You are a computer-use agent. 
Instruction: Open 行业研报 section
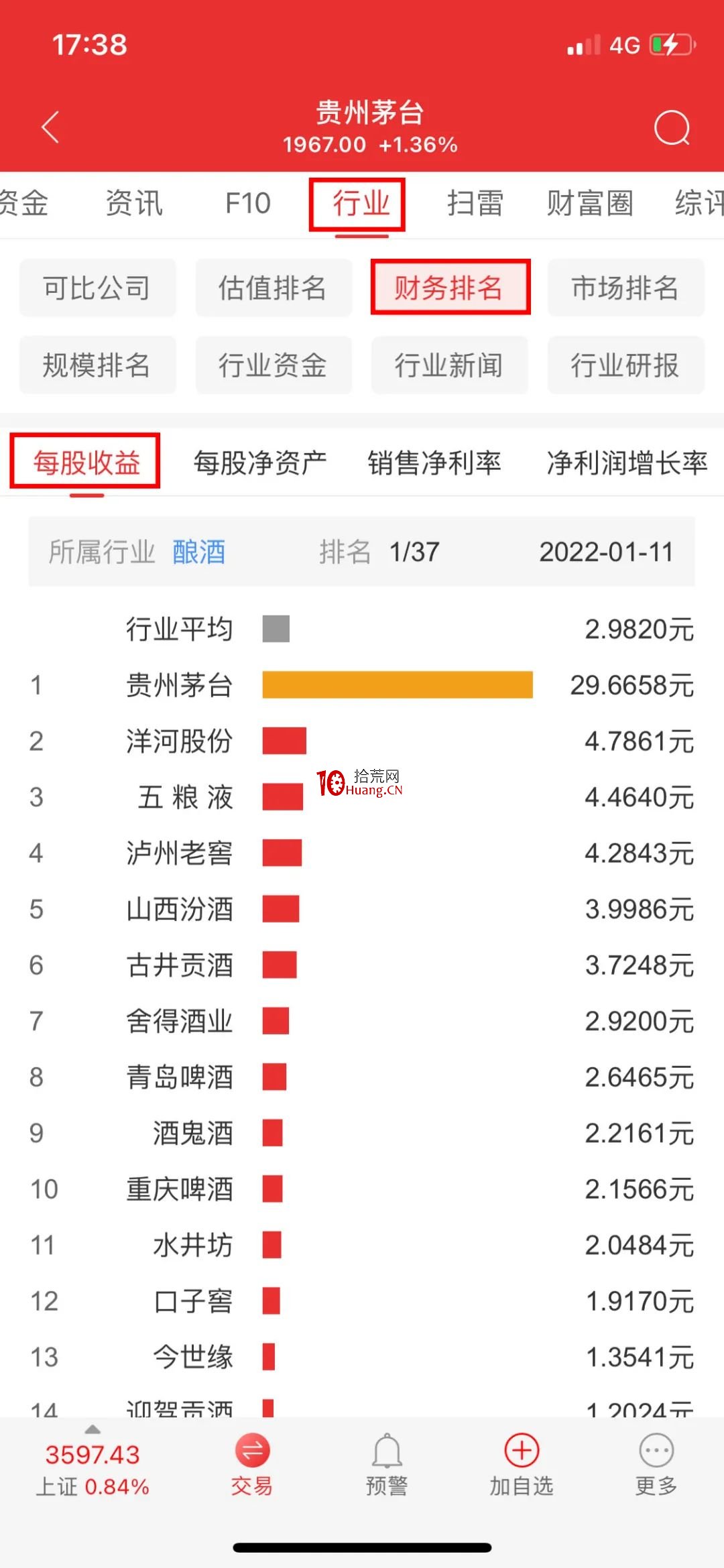(625, 365)
